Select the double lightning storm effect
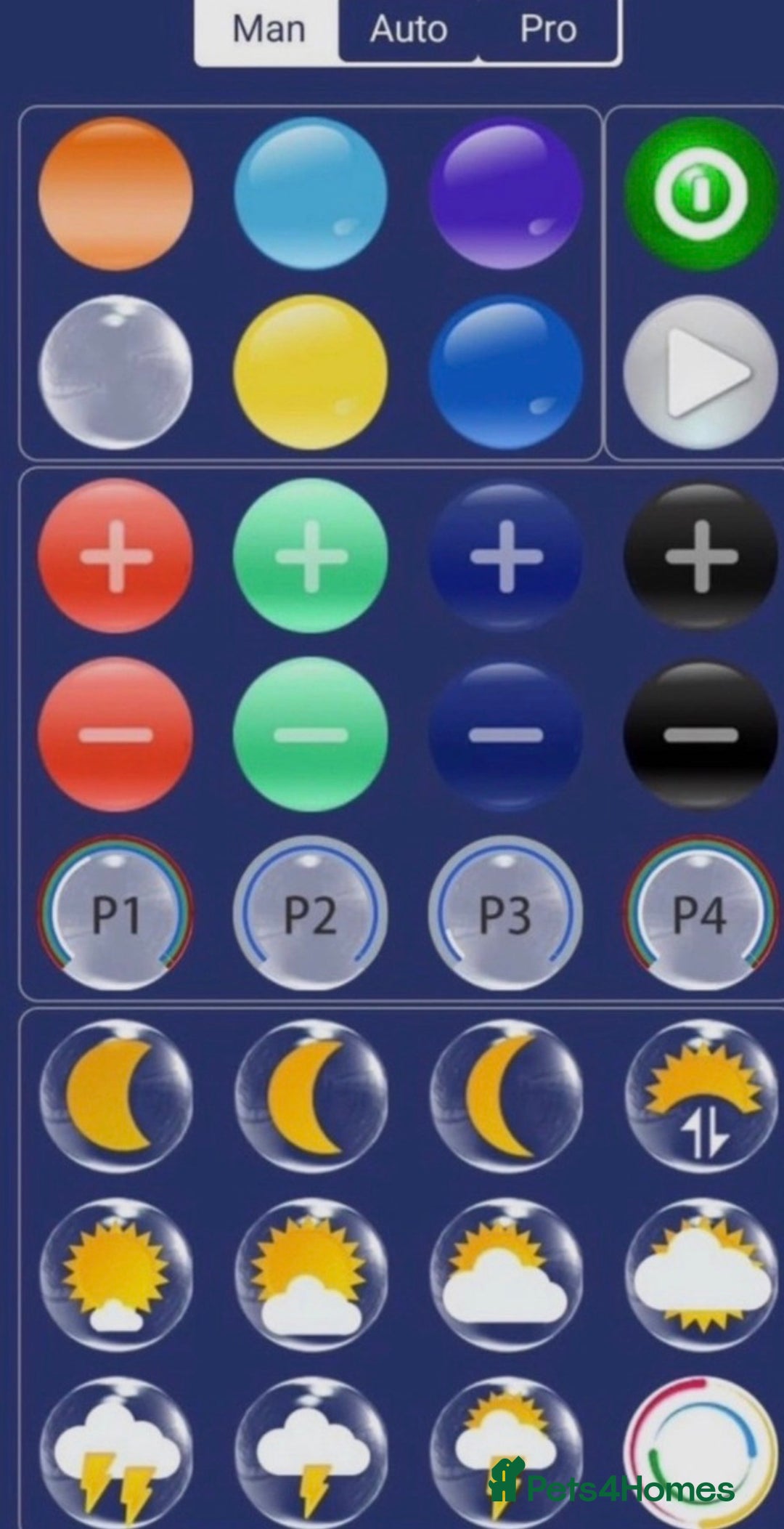784x1529 pixels. (115, 1453)
